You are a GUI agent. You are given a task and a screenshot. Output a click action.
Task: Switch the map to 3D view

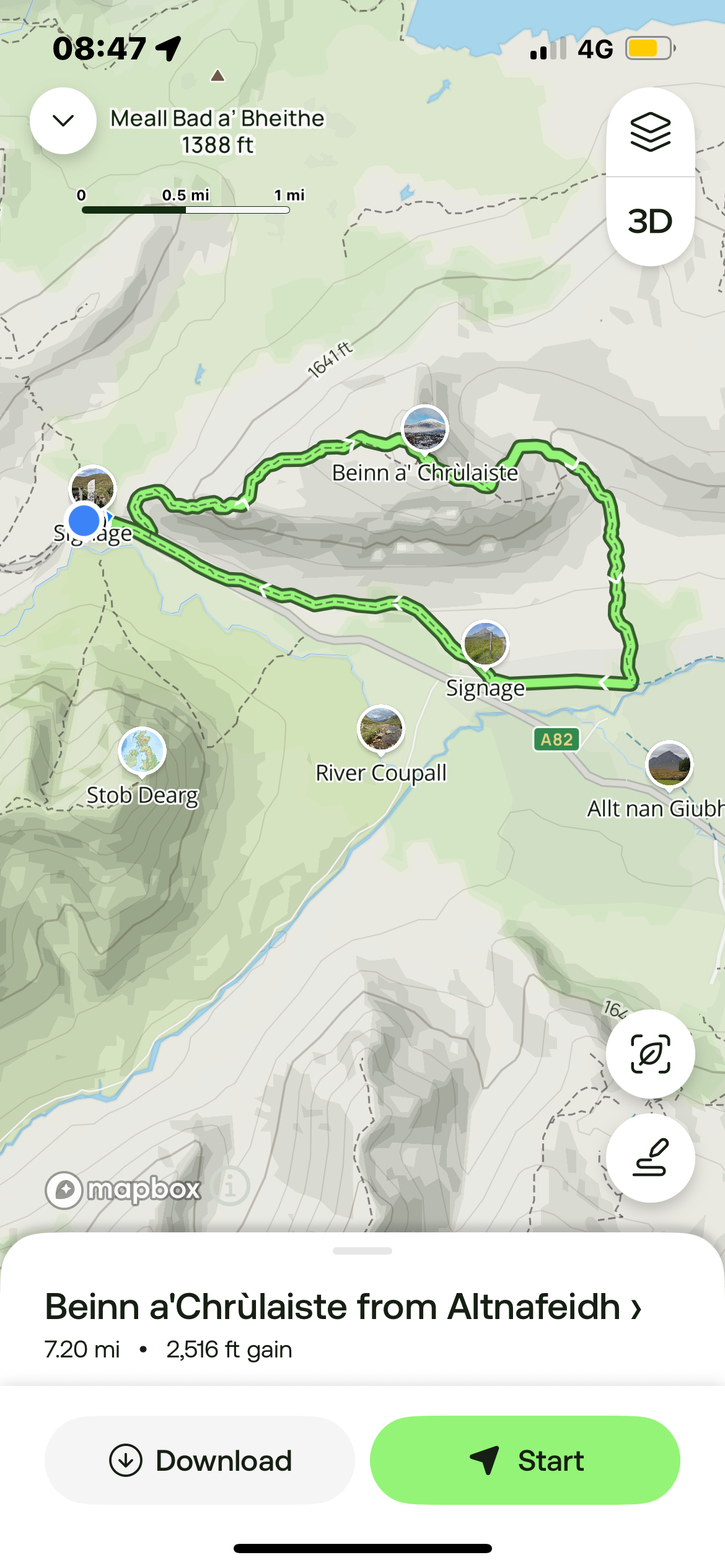[650, 221]
